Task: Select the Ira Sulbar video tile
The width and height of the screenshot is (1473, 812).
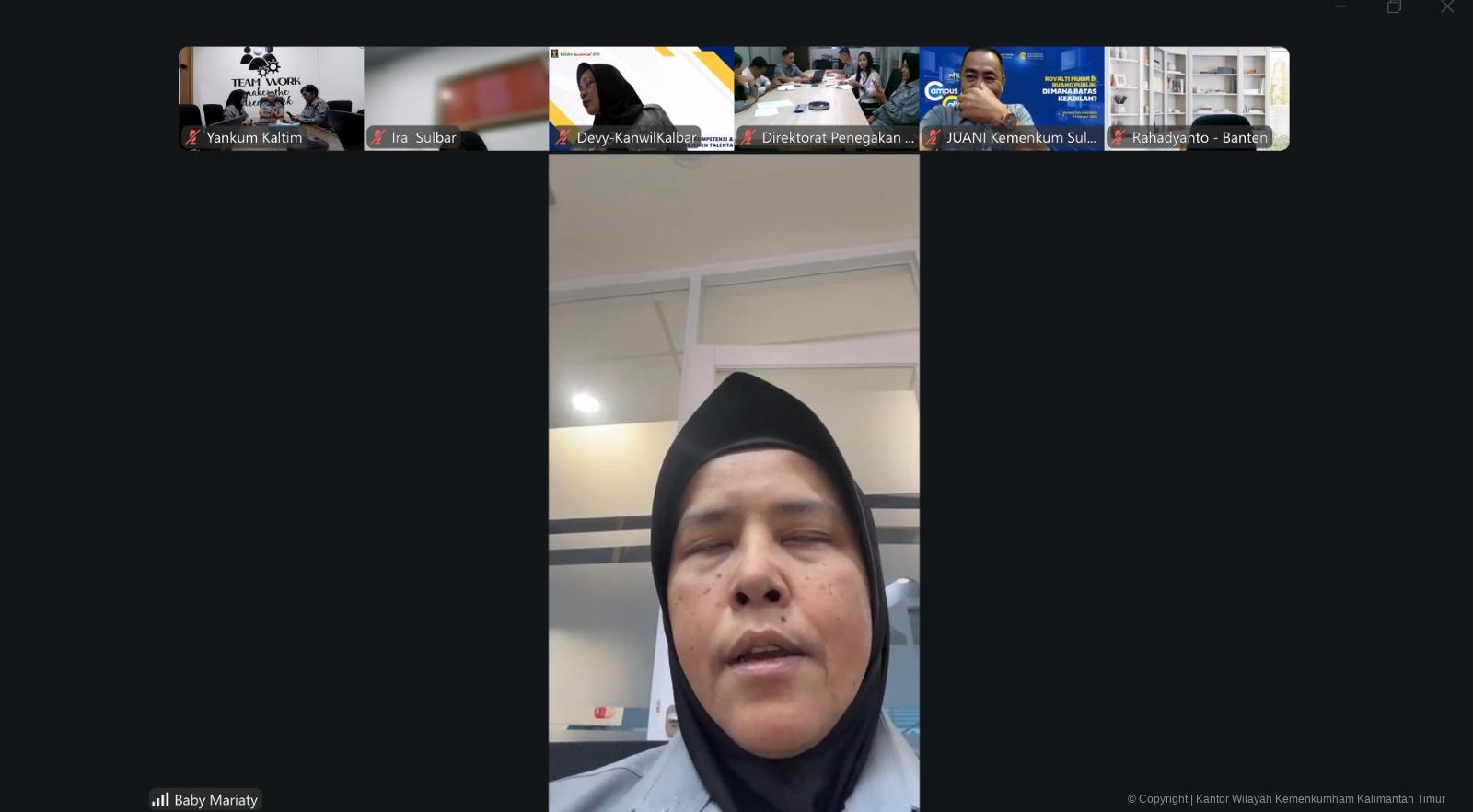Action: pos(456,98)
